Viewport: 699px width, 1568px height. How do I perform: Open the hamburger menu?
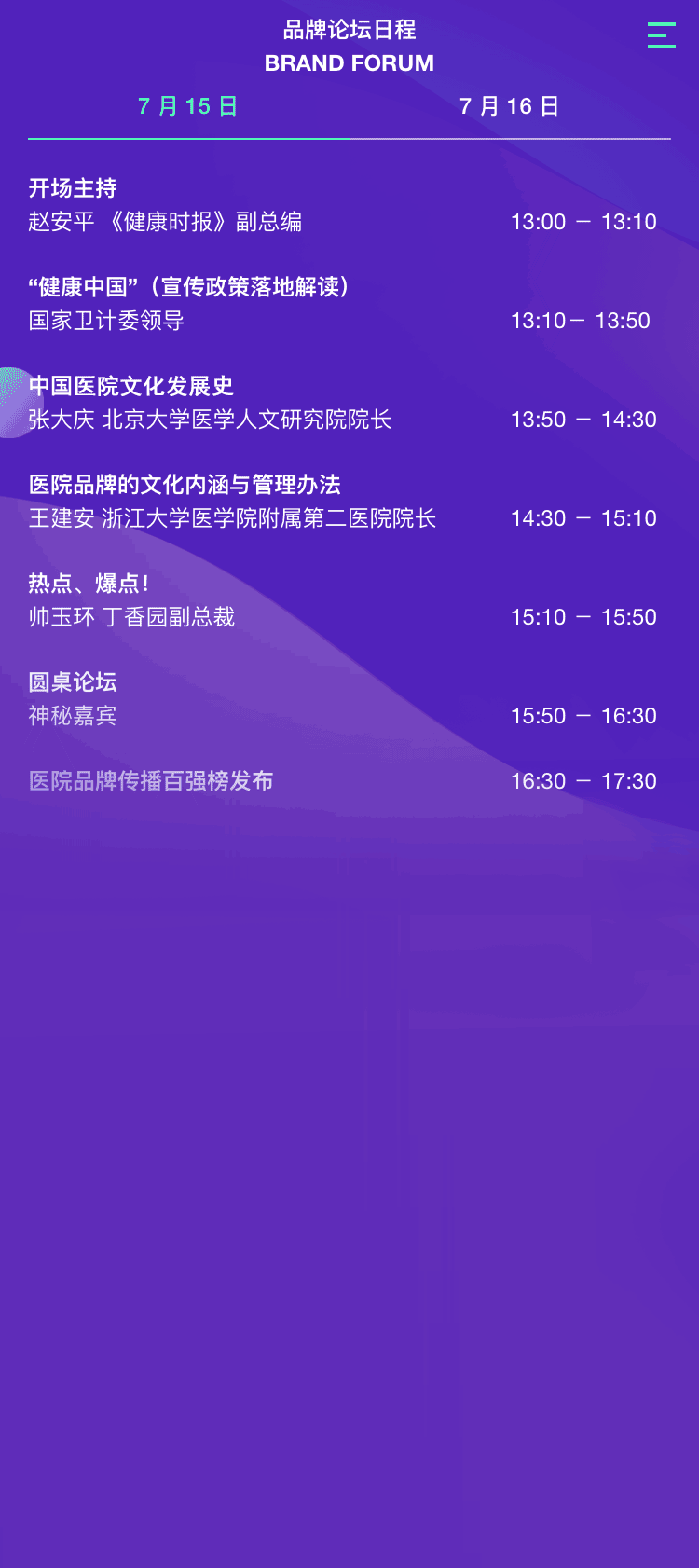coord(661,35)
